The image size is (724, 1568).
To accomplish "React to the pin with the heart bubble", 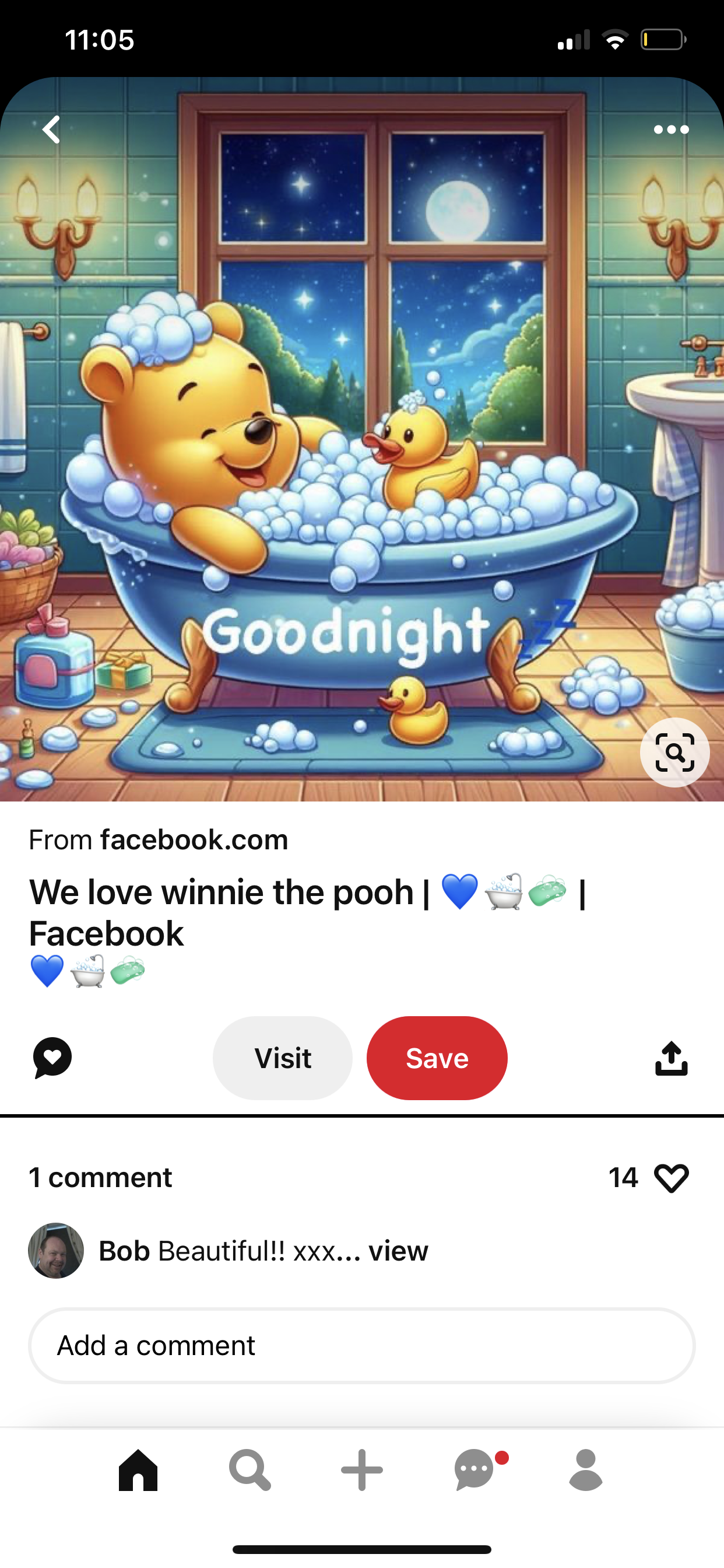I will tap(52, 1058).
